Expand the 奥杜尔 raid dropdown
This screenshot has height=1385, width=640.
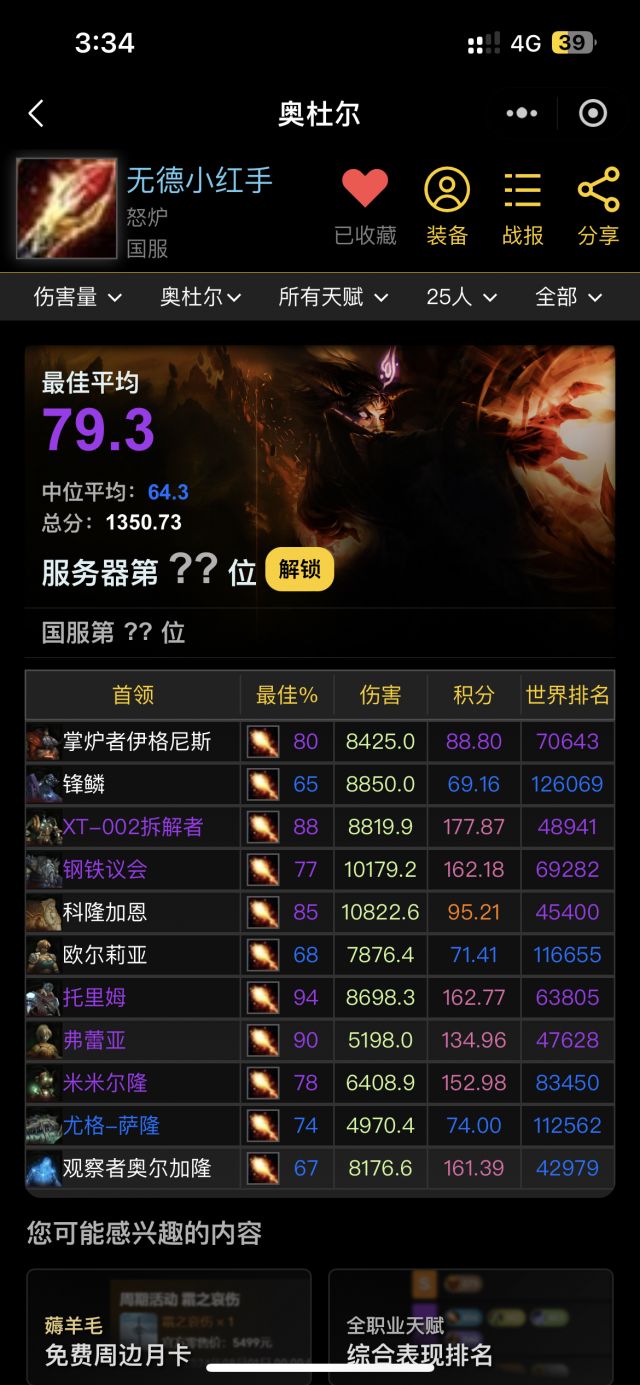tap(201, 297)
